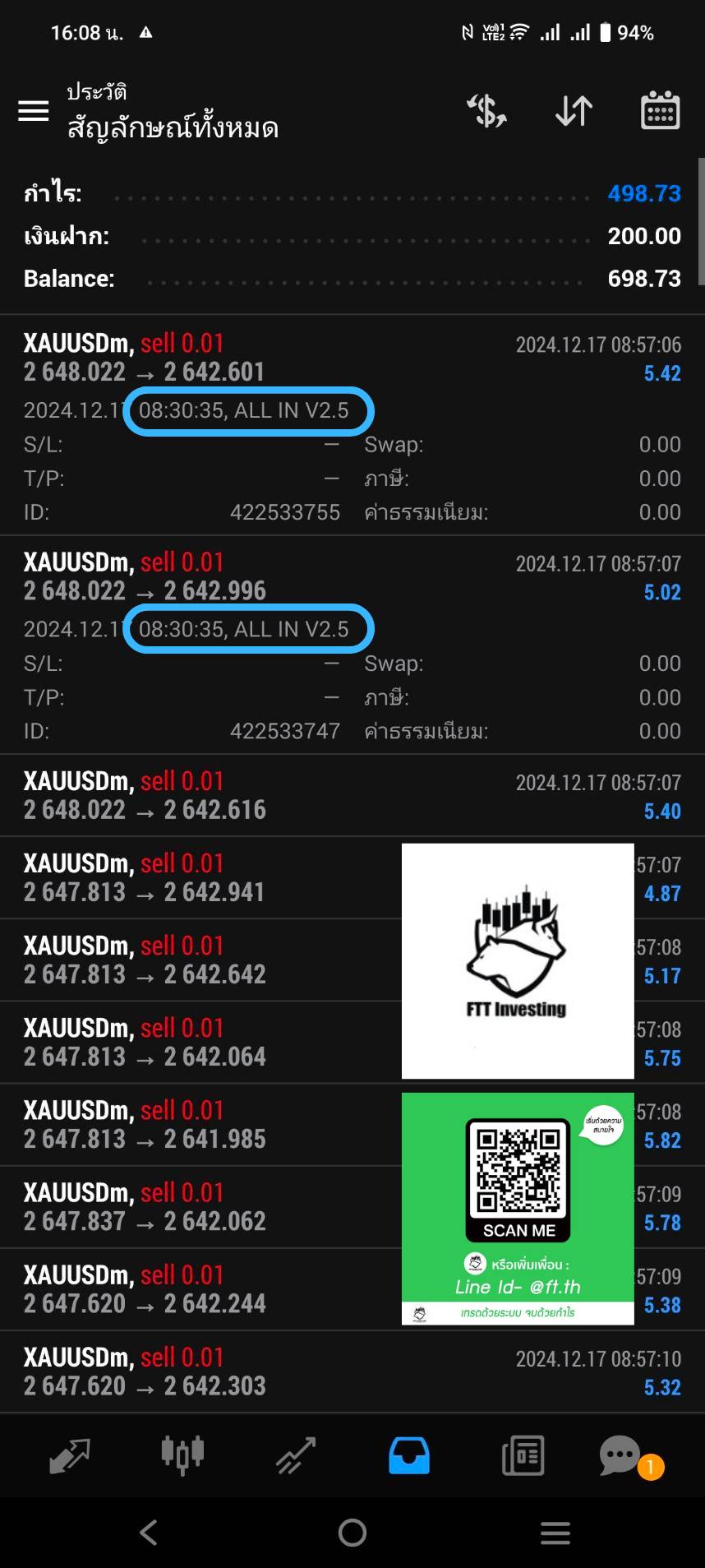The width and height of the screenshot is (705, 1568).
Task: Go back using system back button
Action: coord(149,1532)
